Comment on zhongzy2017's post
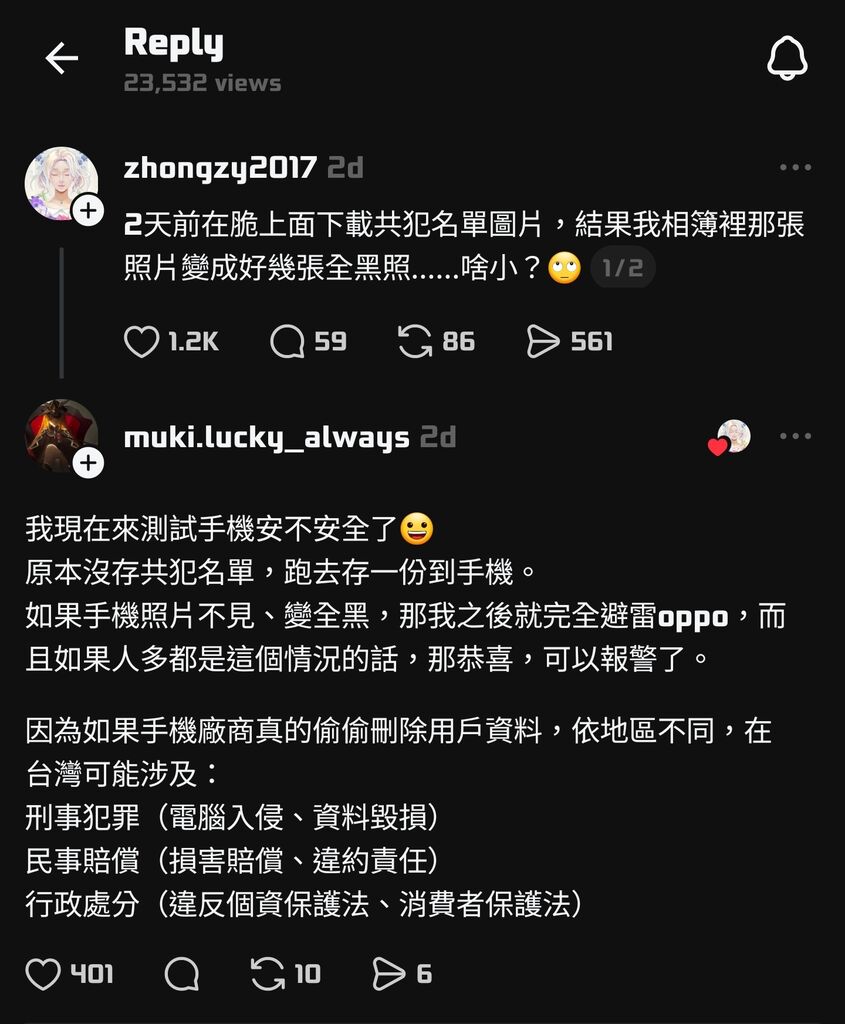Screen dimensions: 845x1024 coord(288,342)
